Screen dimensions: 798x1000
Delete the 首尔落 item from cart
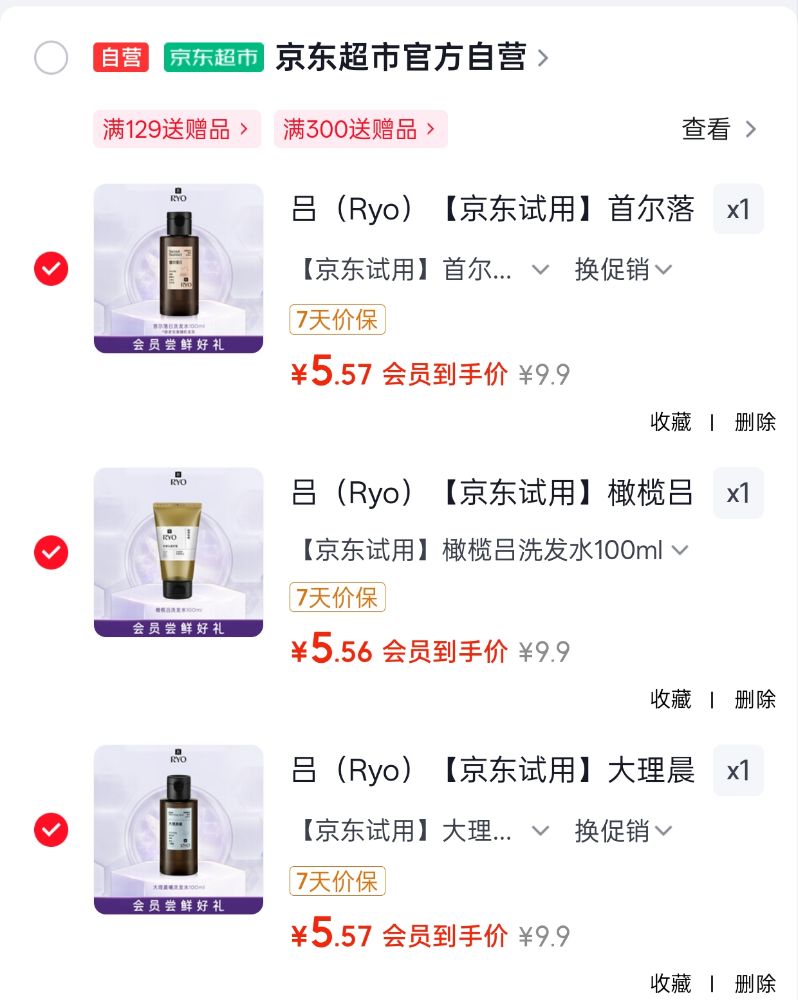pos(755,422)
